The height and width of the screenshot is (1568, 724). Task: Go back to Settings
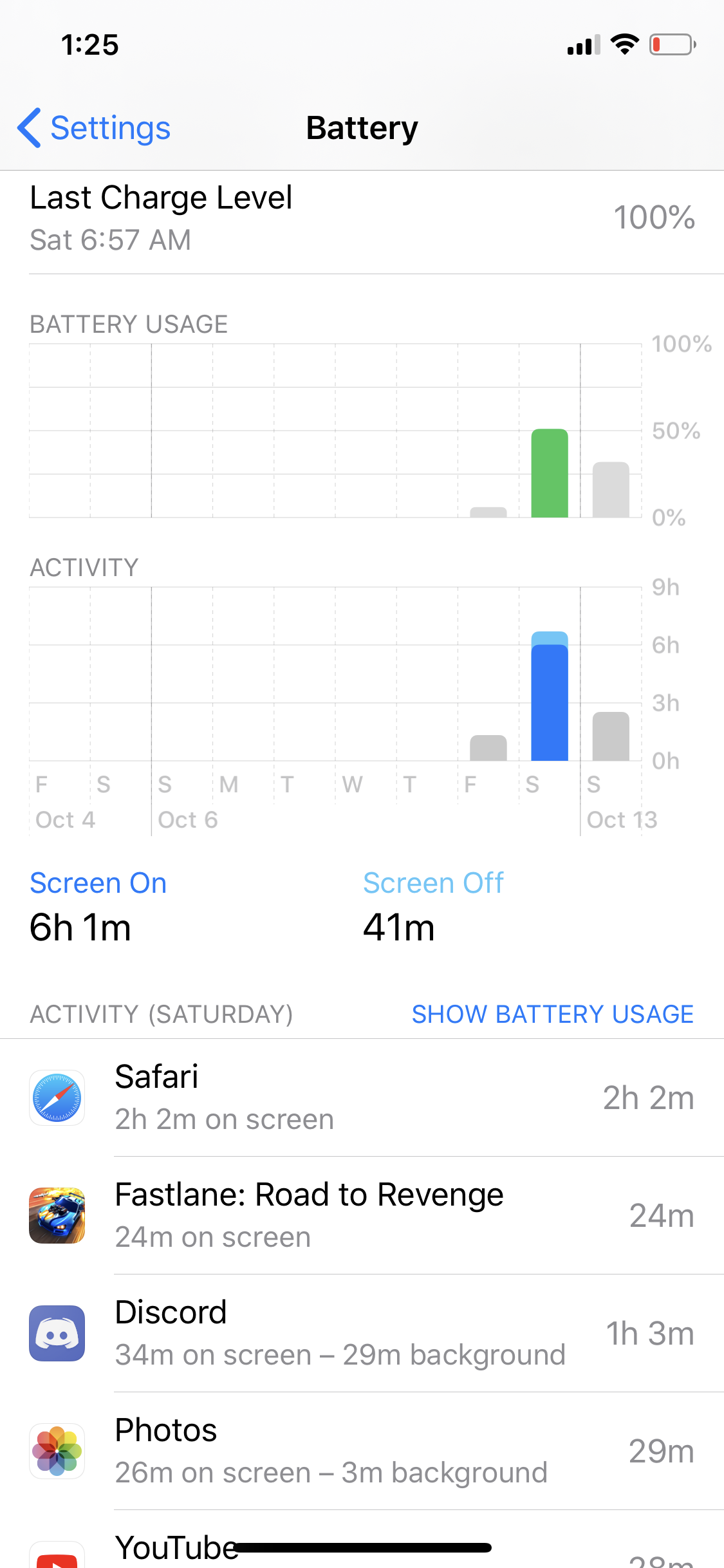coord(95,128)
